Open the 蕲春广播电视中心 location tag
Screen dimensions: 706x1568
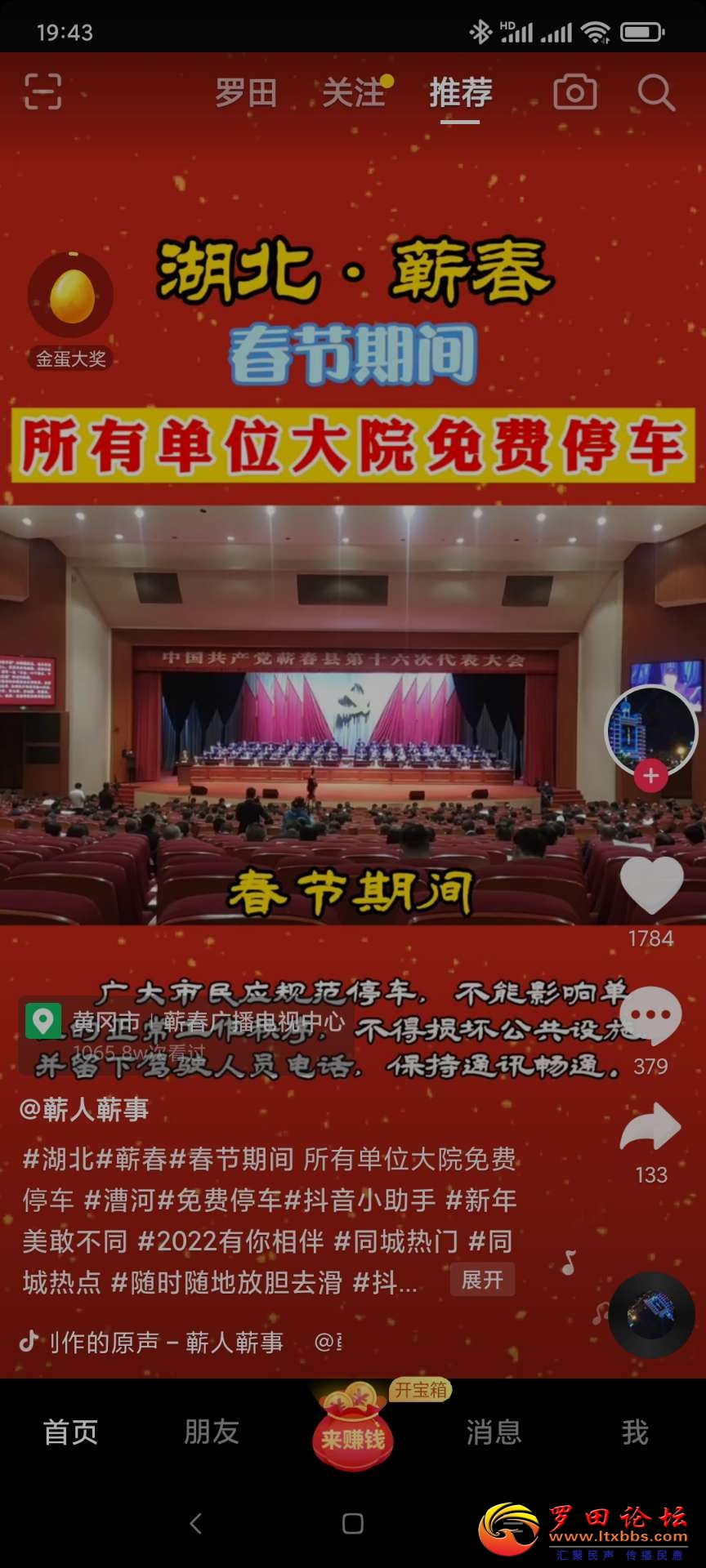click(184, 1022)
